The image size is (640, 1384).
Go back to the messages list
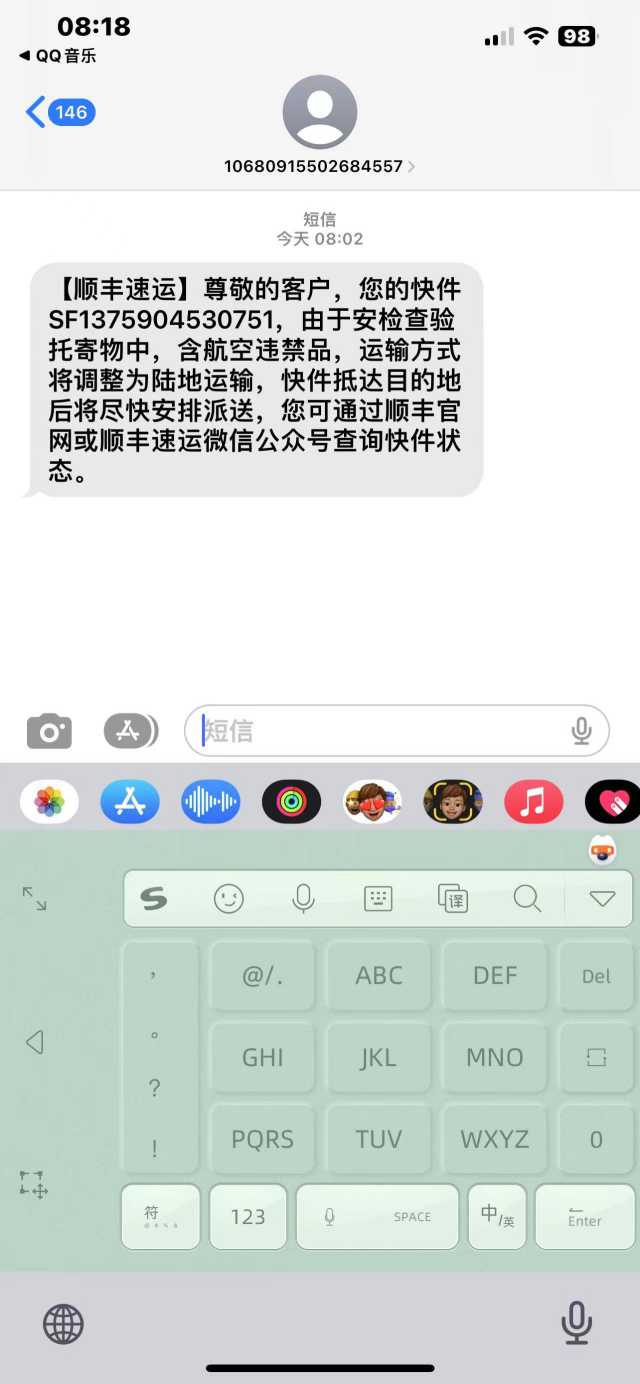tap(58, 112)
